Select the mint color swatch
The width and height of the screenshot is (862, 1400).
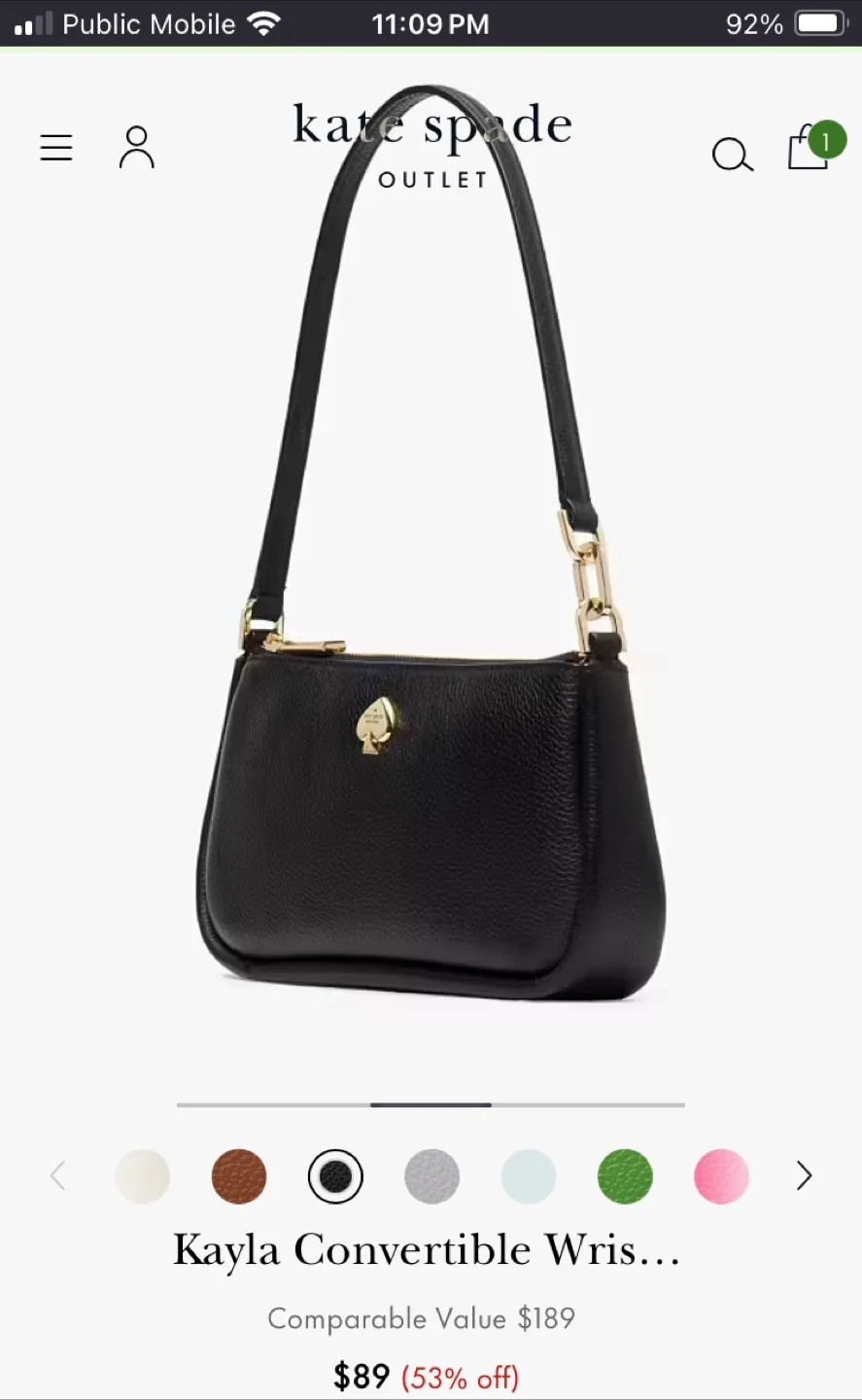[529, 1176]
